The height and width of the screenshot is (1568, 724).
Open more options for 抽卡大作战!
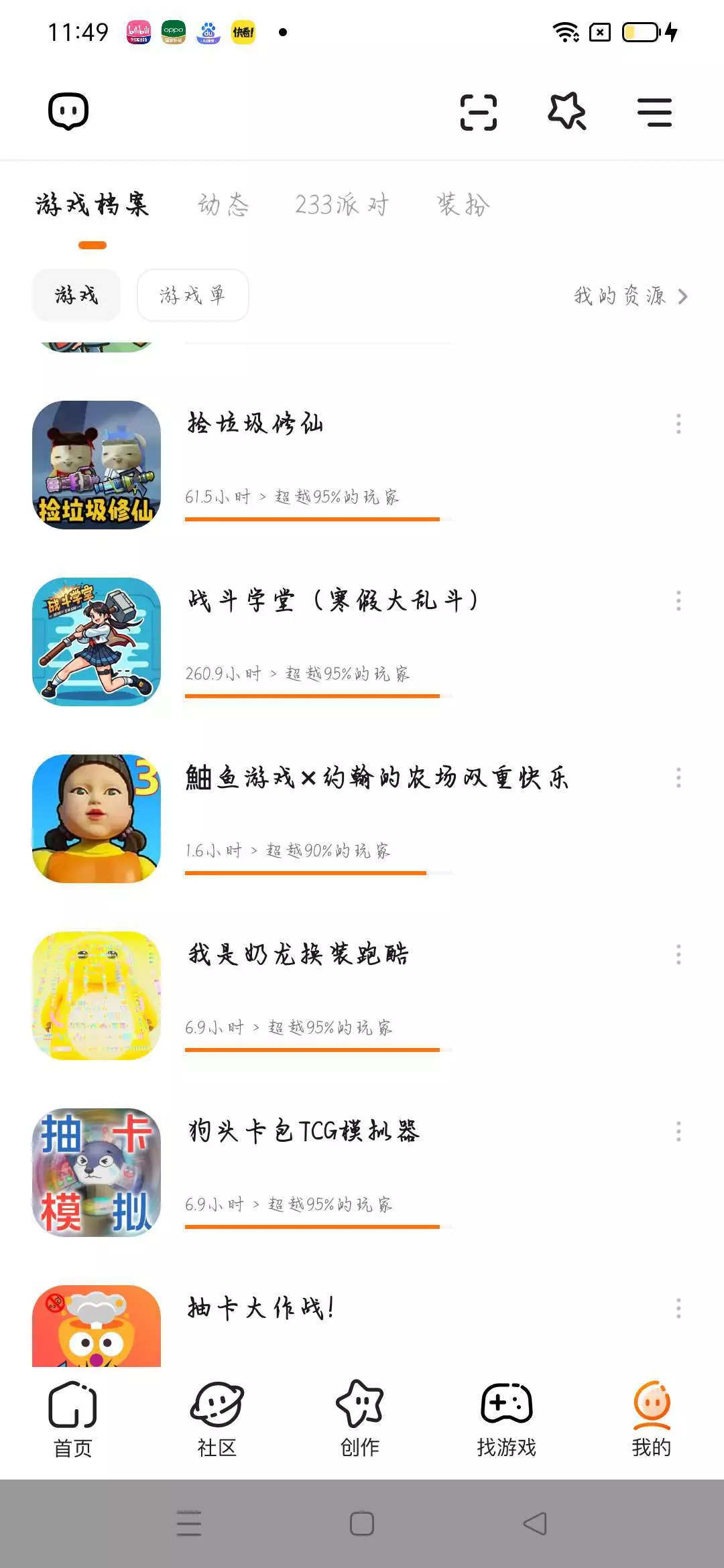678,1309
